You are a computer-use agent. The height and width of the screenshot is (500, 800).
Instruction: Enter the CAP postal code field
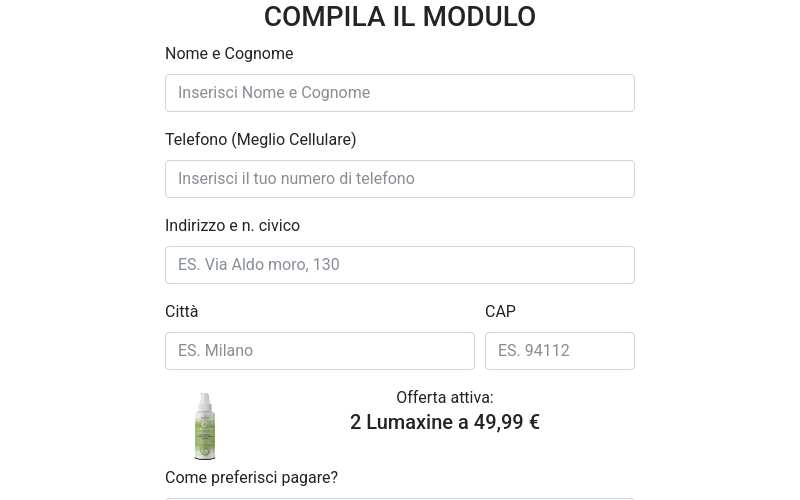559,351
